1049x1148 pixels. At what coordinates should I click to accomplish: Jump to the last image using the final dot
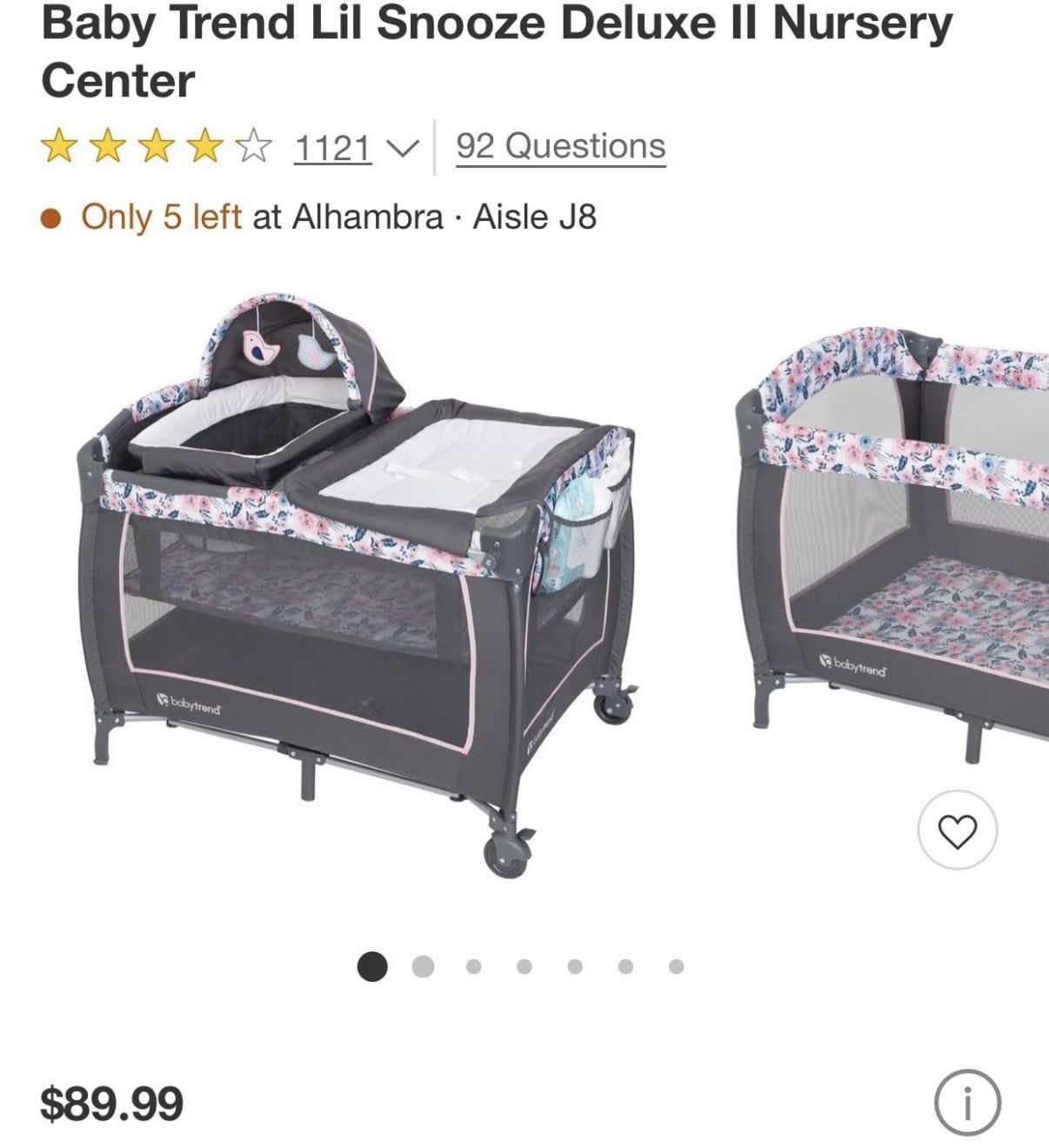click(x=674, y=965)
